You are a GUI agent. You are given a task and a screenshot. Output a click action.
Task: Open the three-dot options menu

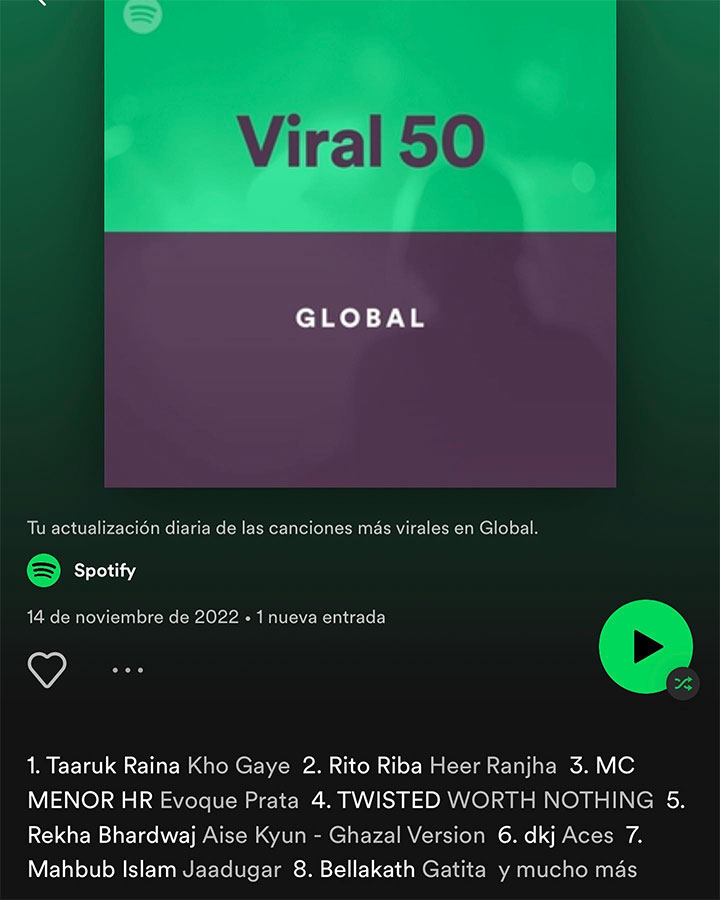coord(127,670)
